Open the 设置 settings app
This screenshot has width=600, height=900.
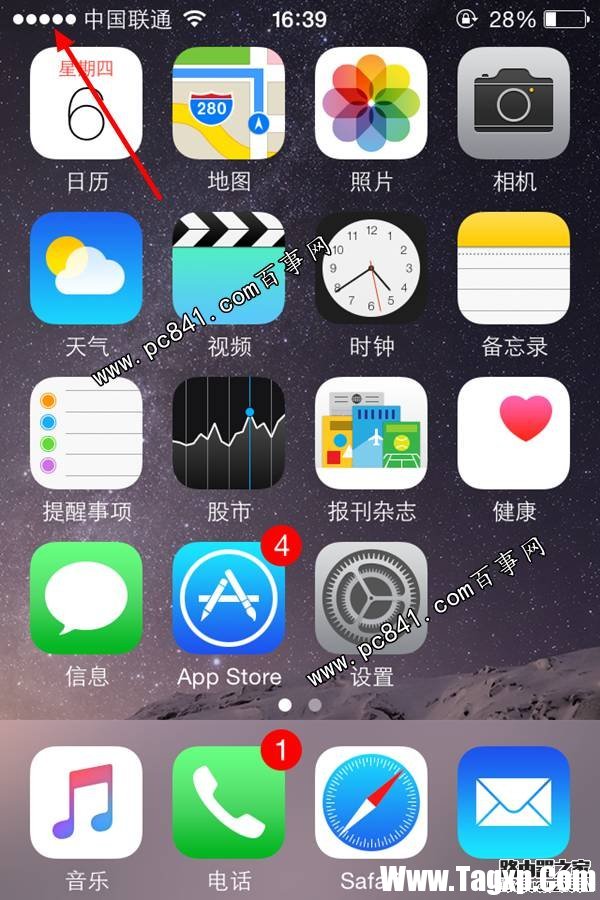(371, 598)
